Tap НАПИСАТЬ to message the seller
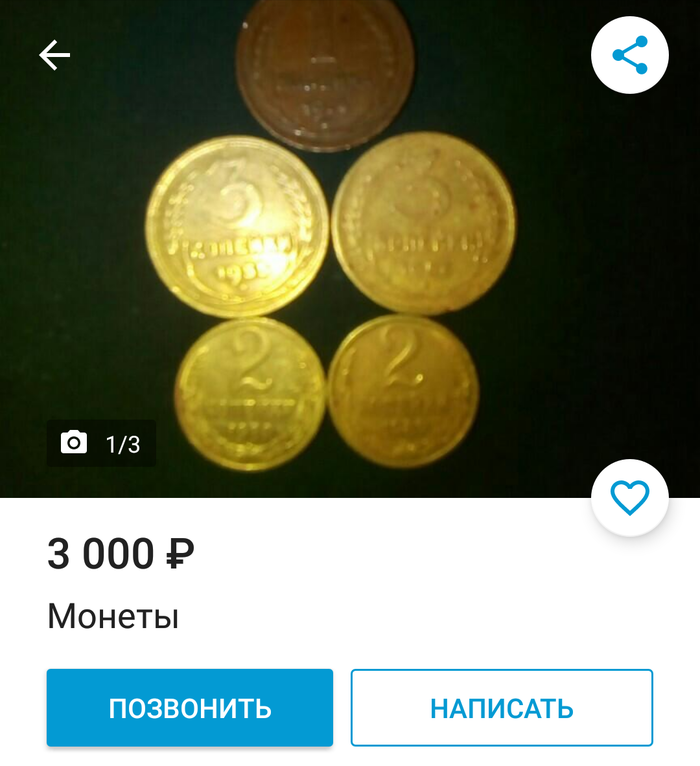Screen dimensions: 700x766 (501, 707)
